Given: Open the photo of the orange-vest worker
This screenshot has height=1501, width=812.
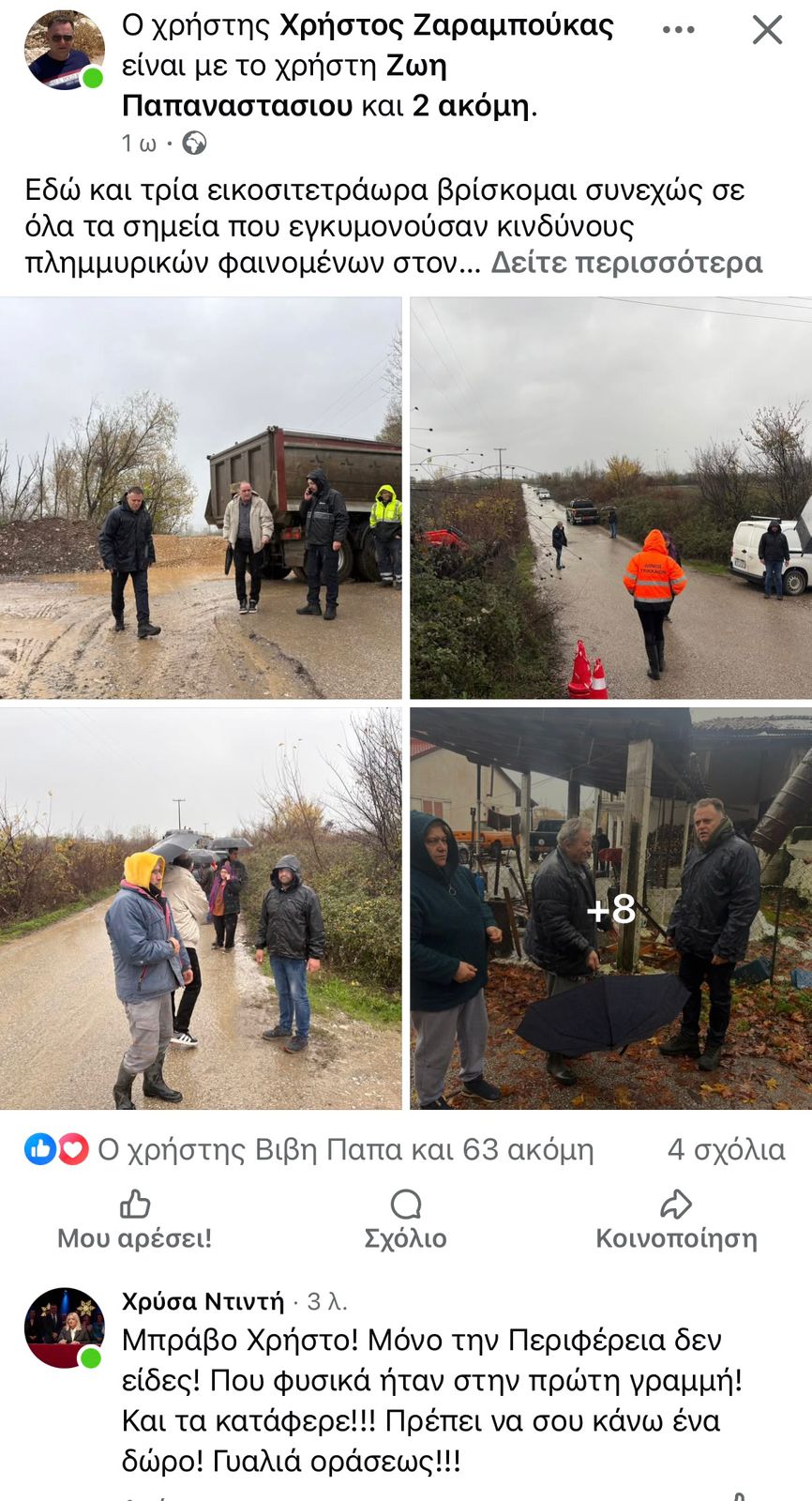Looking at the screenshot, I should pos(610,498).
